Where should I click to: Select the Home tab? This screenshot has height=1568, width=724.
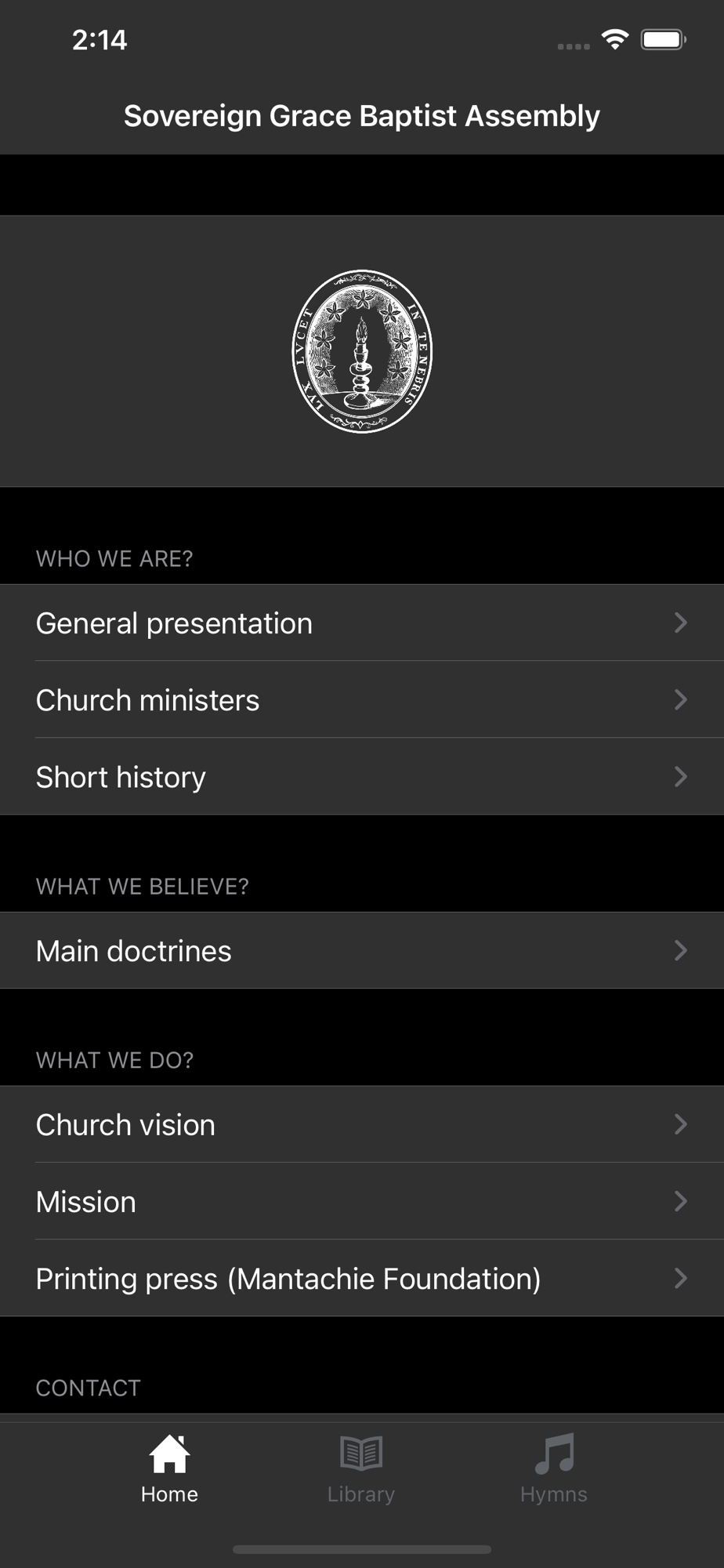(x=169, y=1469)
